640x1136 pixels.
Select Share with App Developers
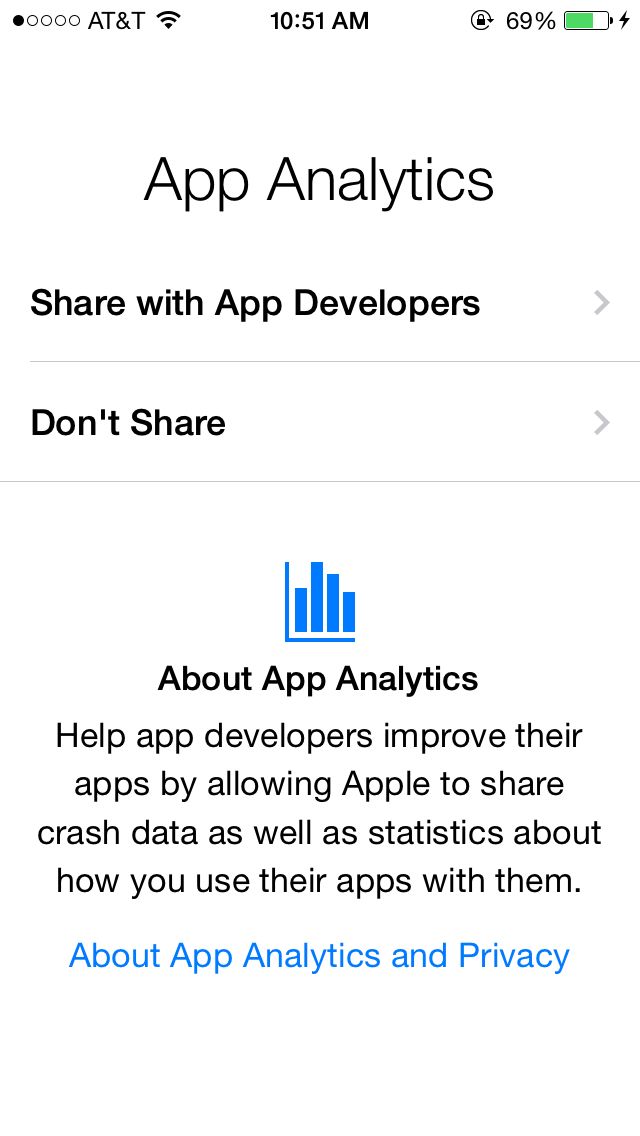(255, 303)
